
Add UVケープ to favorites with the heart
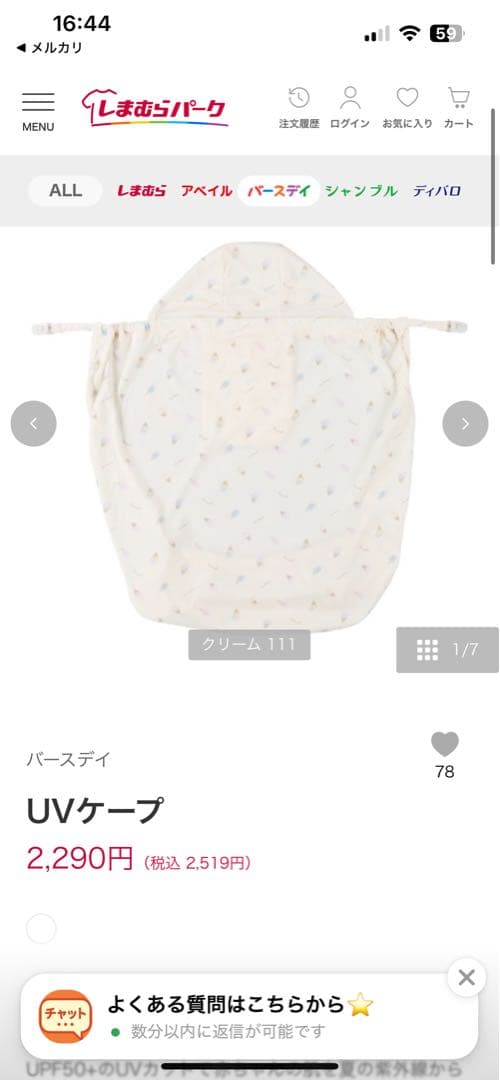[445, 745]
